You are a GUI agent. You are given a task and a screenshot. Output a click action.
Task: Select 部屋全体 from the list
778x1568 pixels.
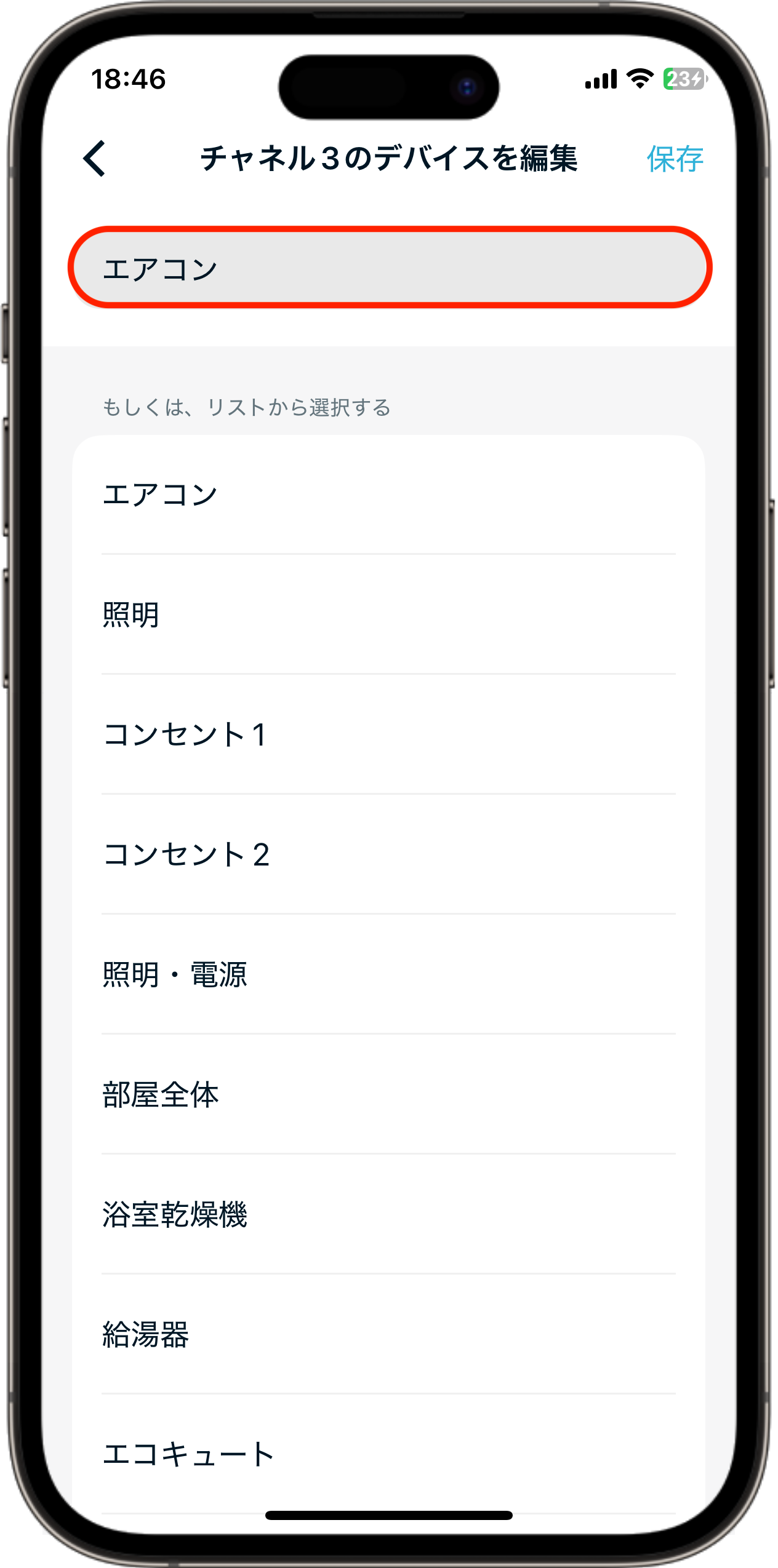tap(388, 1094)
